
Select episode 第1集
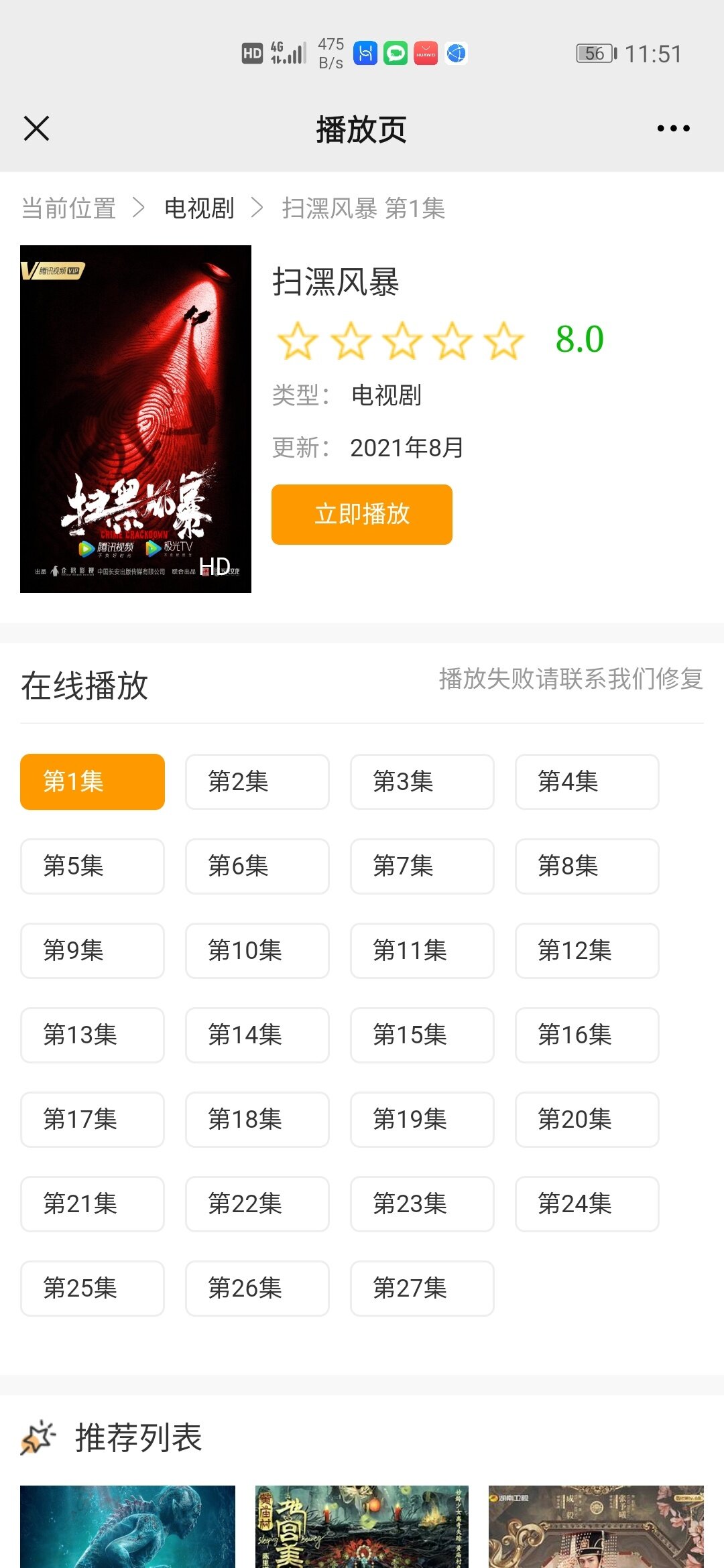point(93,782)
